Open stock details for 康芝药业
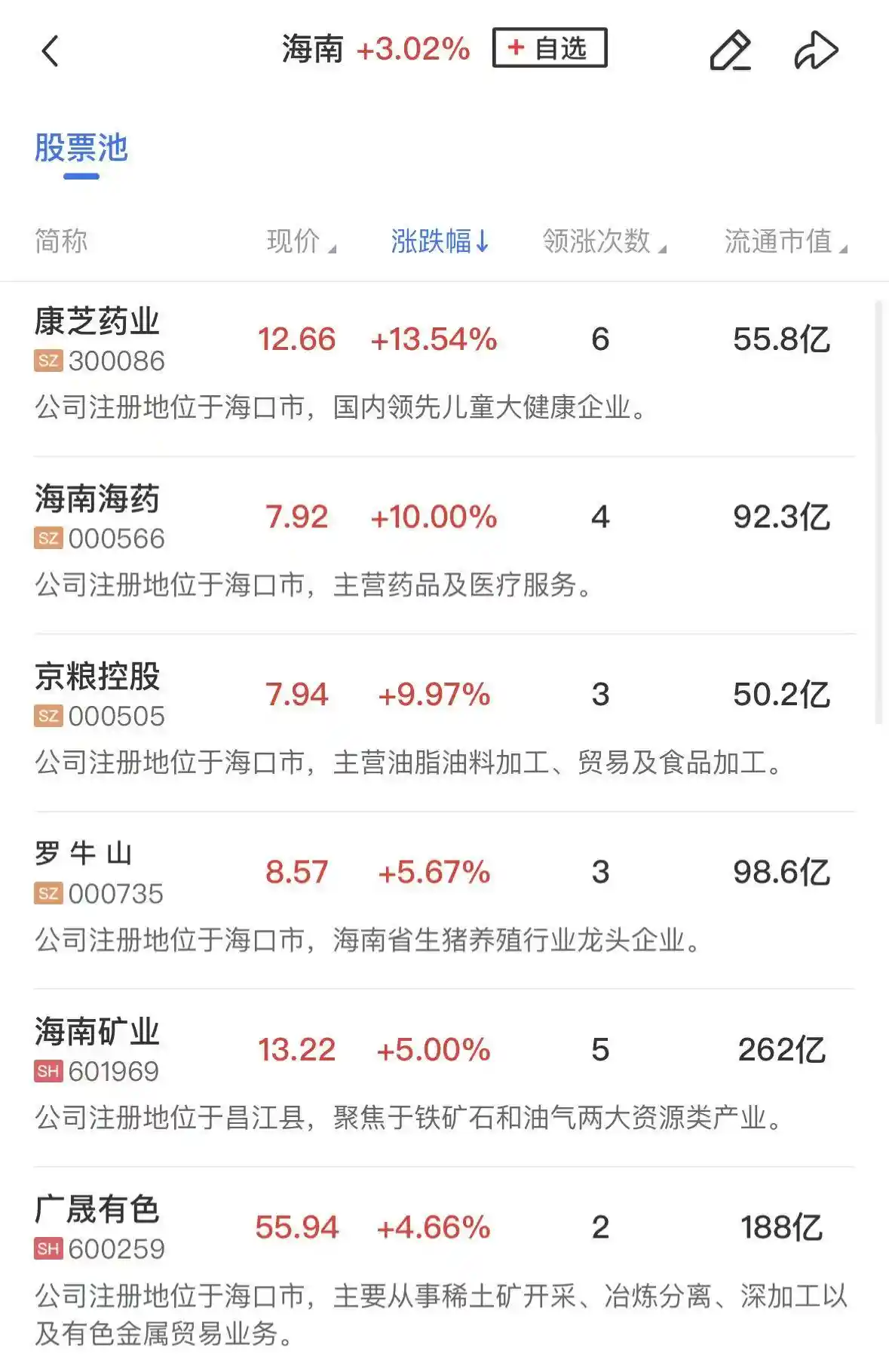Viewport: 889px width, 1372px height. coord(99,324)
